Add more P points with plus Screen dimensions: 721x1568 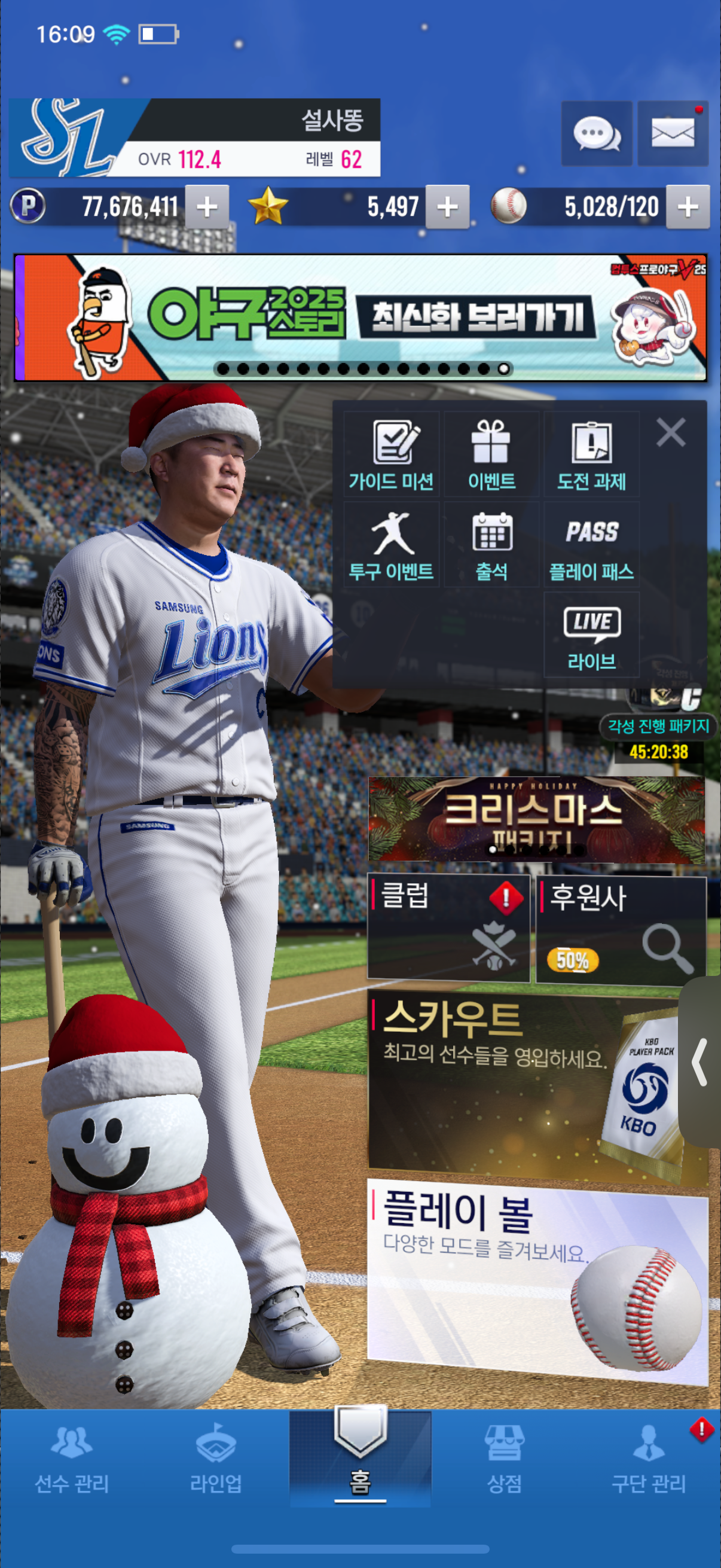point(207,207)
